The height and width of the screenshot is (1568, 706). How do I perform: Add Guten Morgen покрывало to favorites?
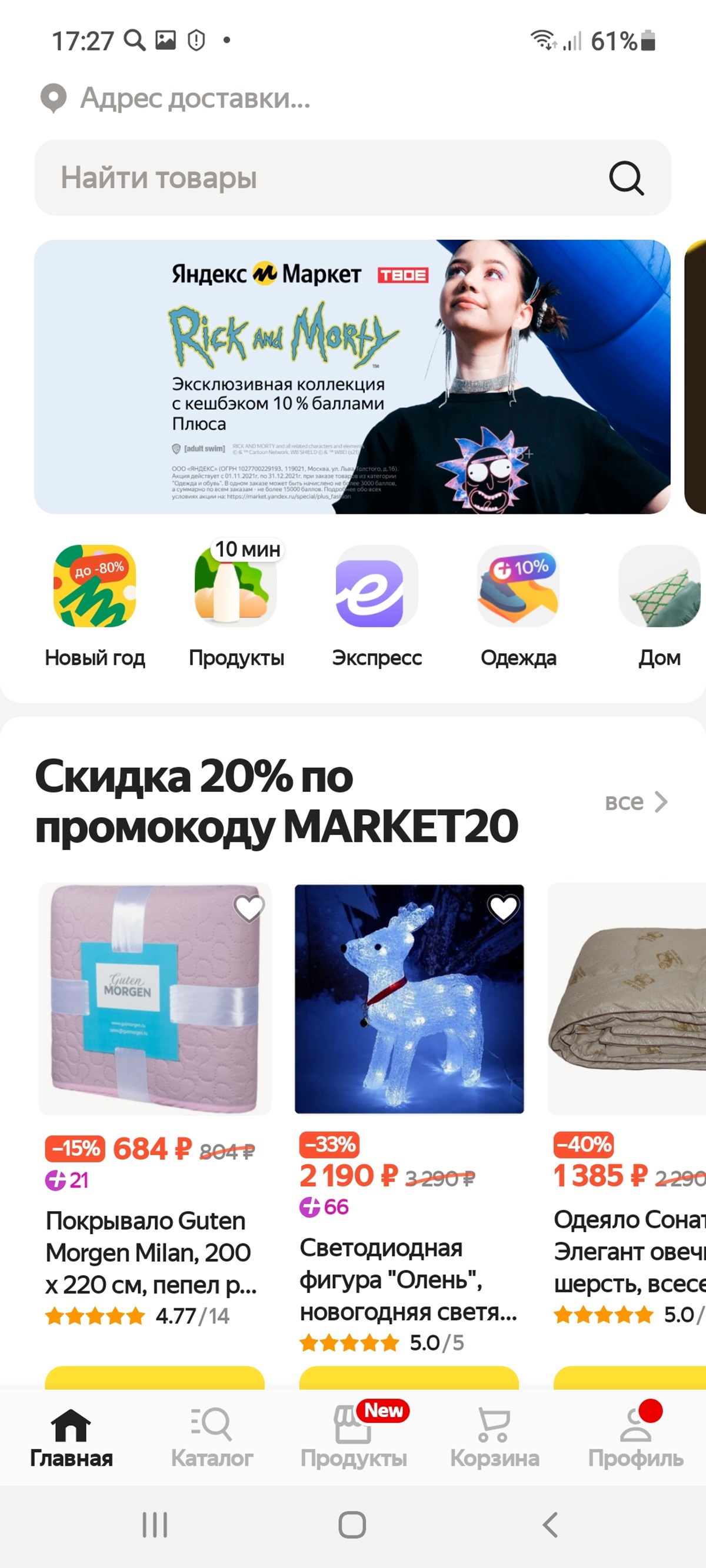(x=249, y=909)
